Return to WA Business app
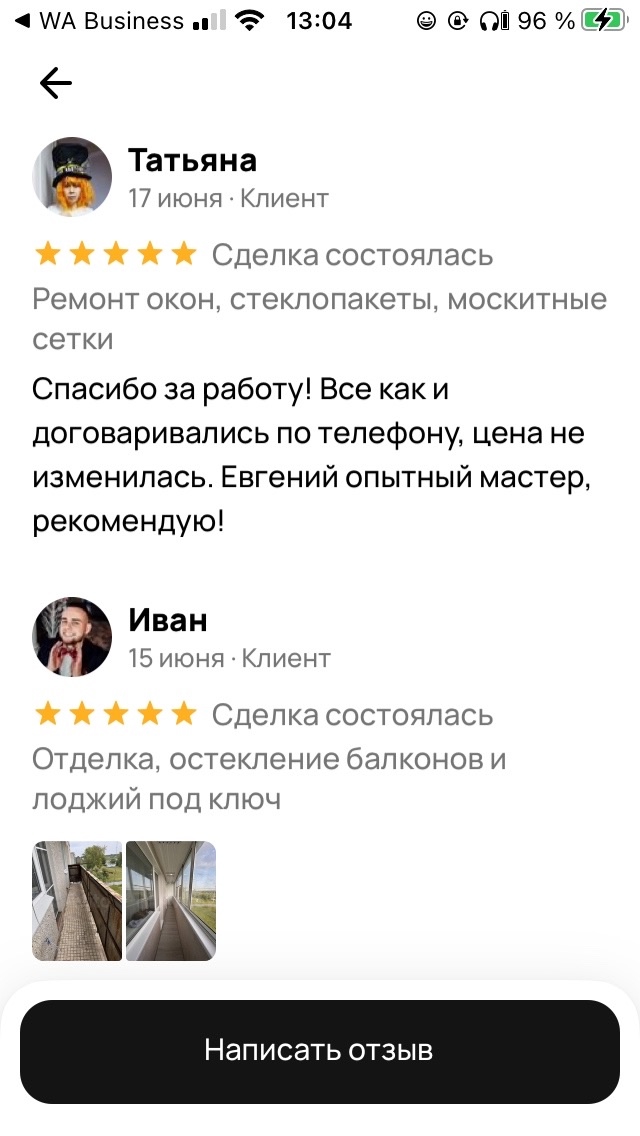Image resolution: width=640 pixels, height=1136 pixels. point(98,20)
